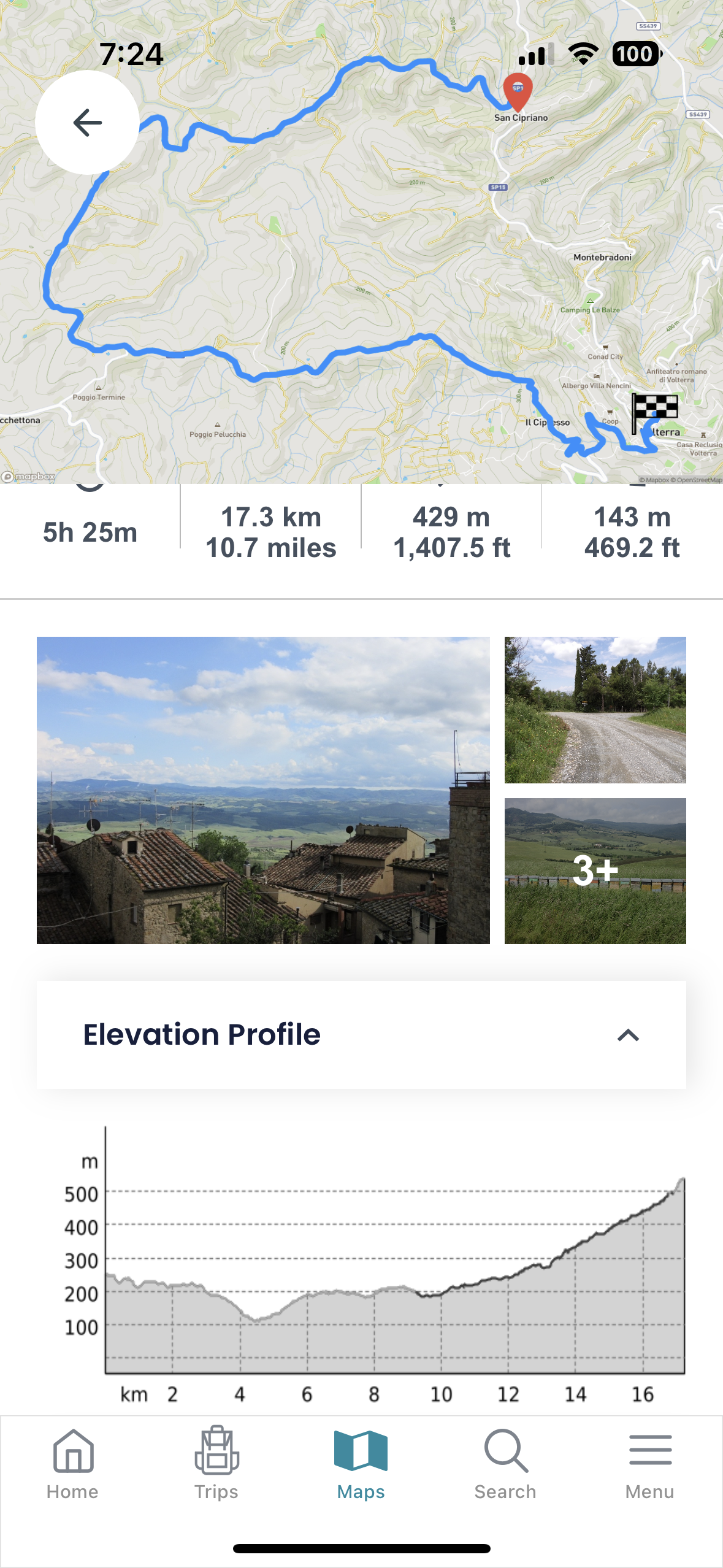Viewport: 723px width, 1568px height.
Task: Go back using the arrow button
Action: [x=87, y=123]
